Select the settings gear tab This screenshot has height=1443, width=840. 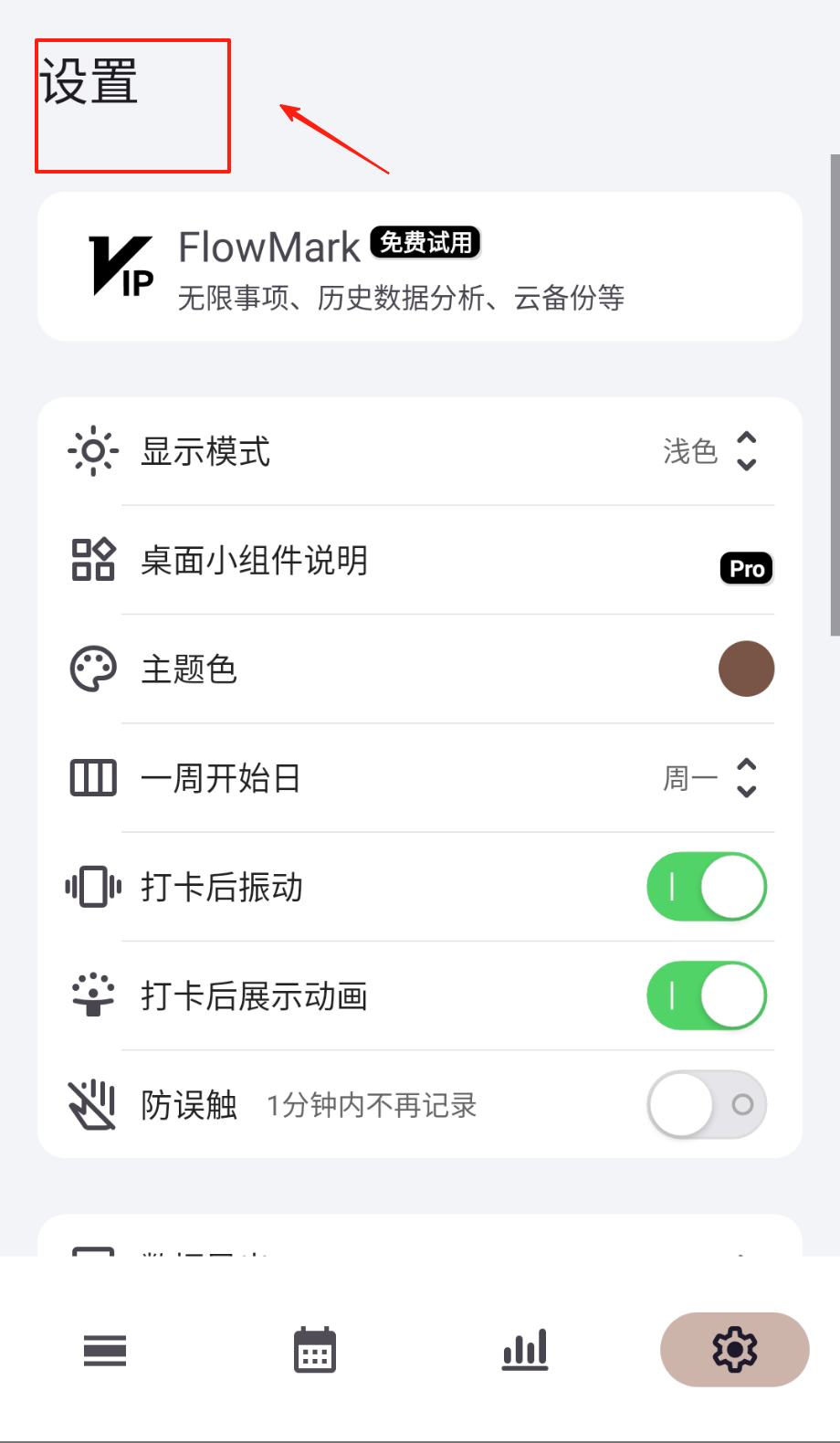[x=734, y=1350]
